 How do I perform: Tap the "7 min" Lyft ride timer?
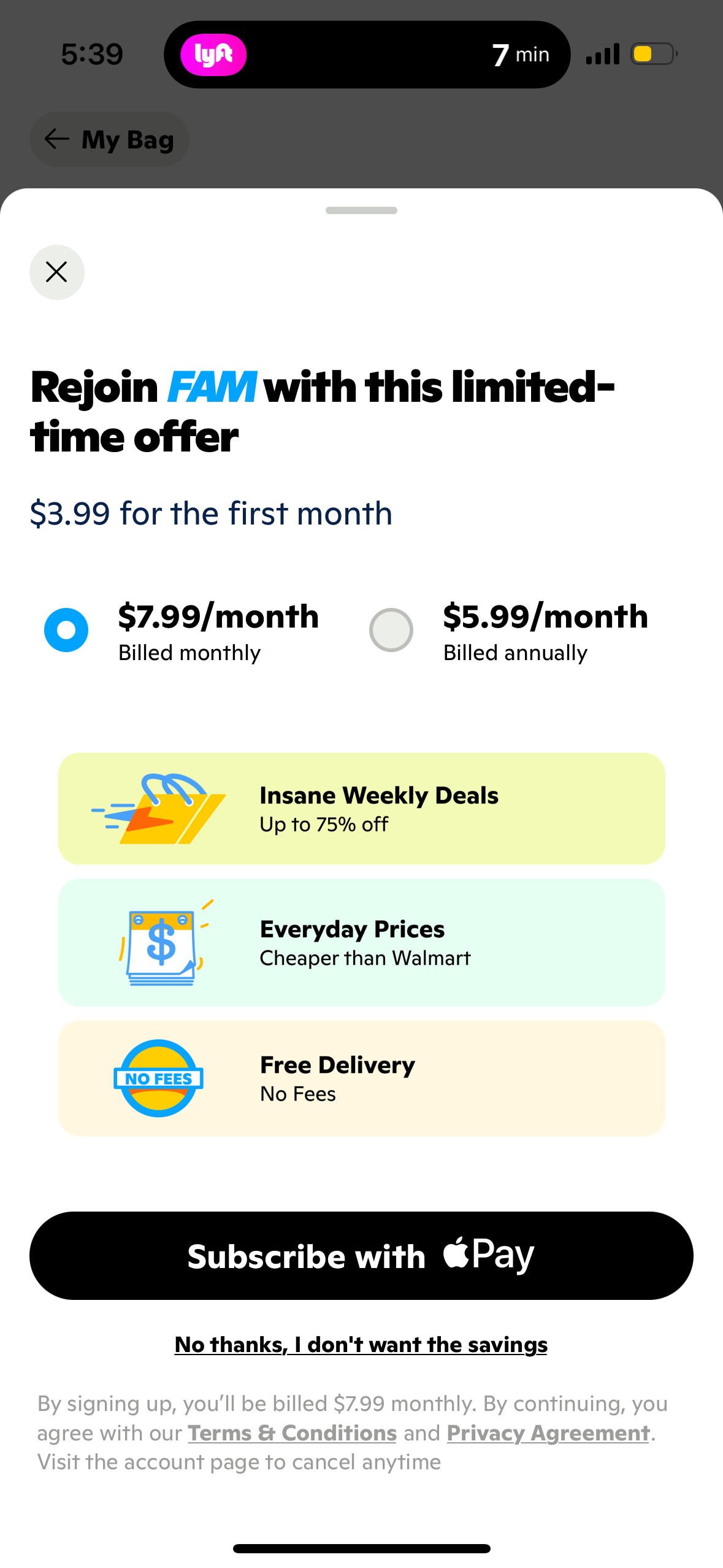[x=521, y=54]
